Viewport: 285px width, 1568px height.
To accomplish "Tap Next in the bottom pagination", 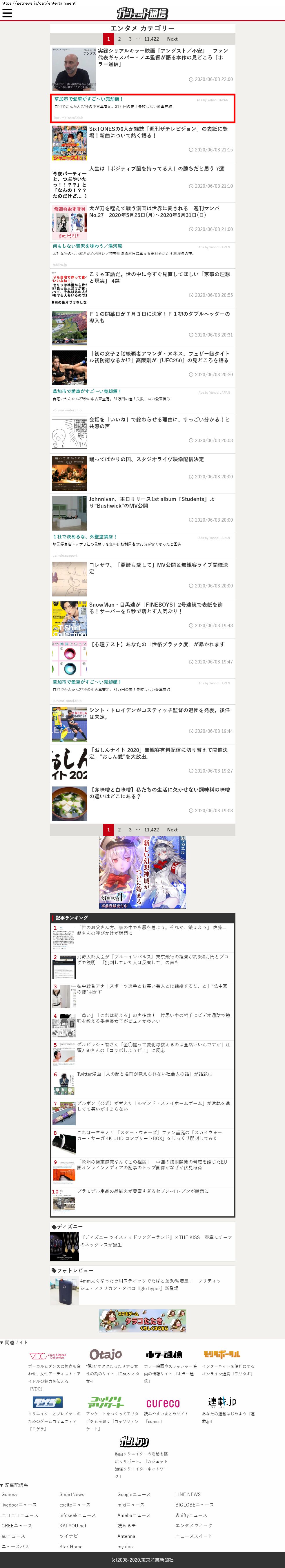I will tap(172, 830).
